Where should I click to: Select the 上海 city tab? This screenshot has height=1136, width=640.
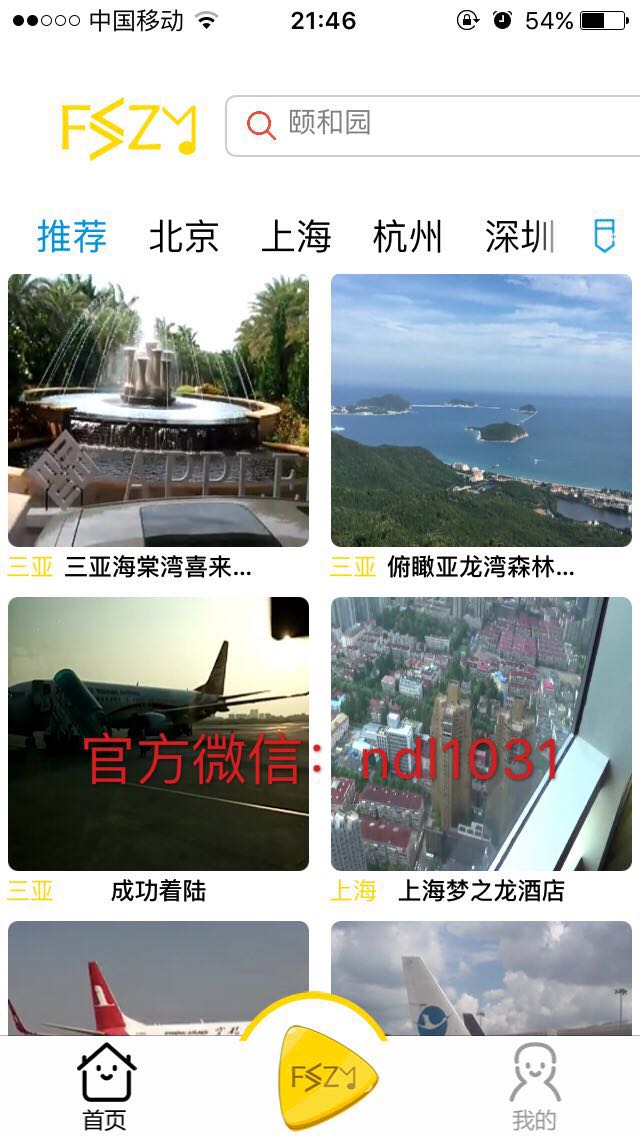coord(295,237)
